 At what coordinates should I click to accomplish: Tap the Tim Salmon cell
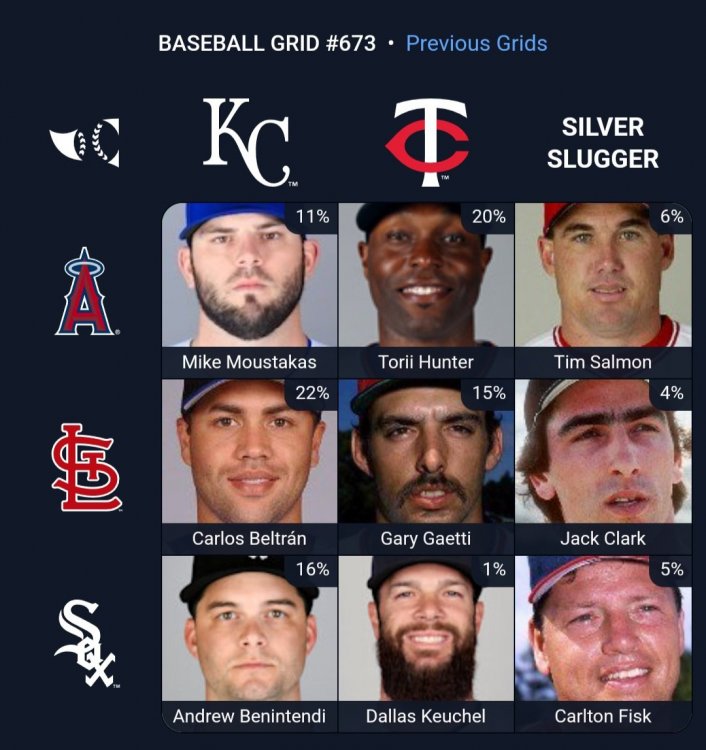[603, 290]
